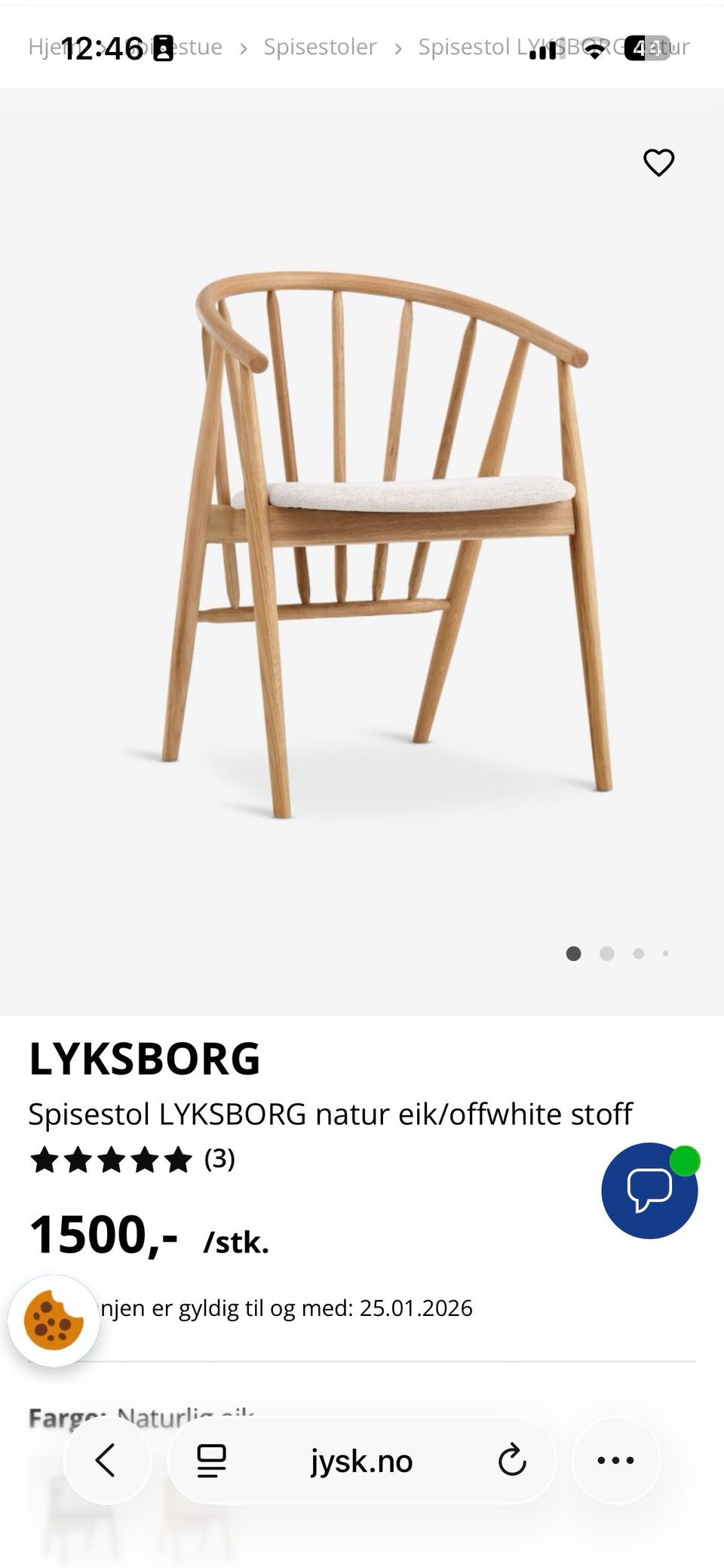
Task: Add the LYKSBORG chair to favorites
Action: point(658,161)
